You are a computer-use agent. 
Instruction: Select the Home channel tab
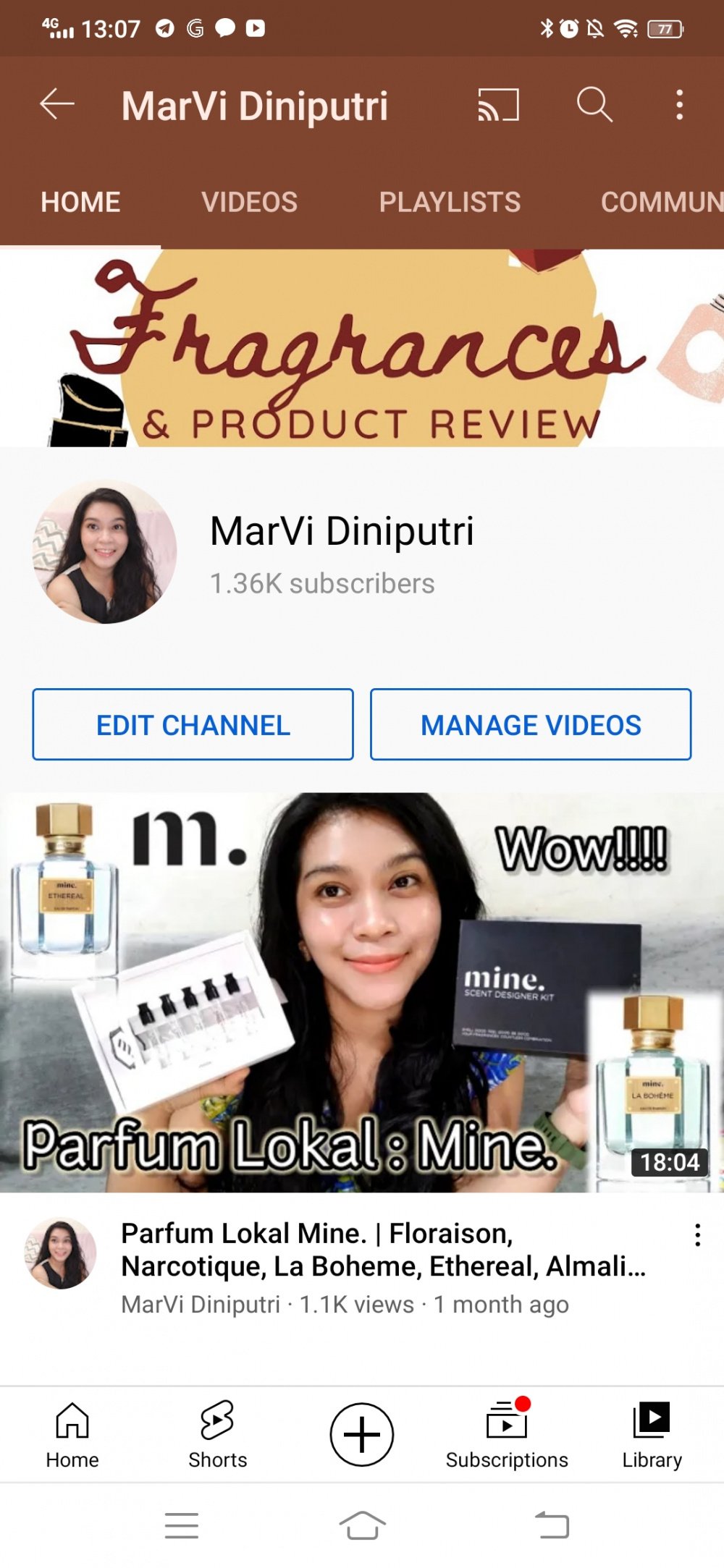point(80,202)
